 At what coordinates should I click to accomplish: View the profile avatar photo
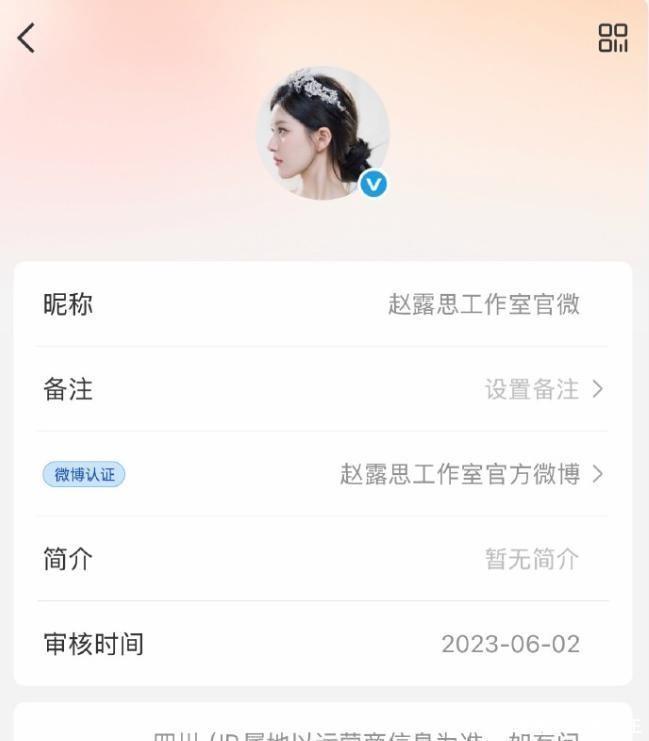coord(322,133)
